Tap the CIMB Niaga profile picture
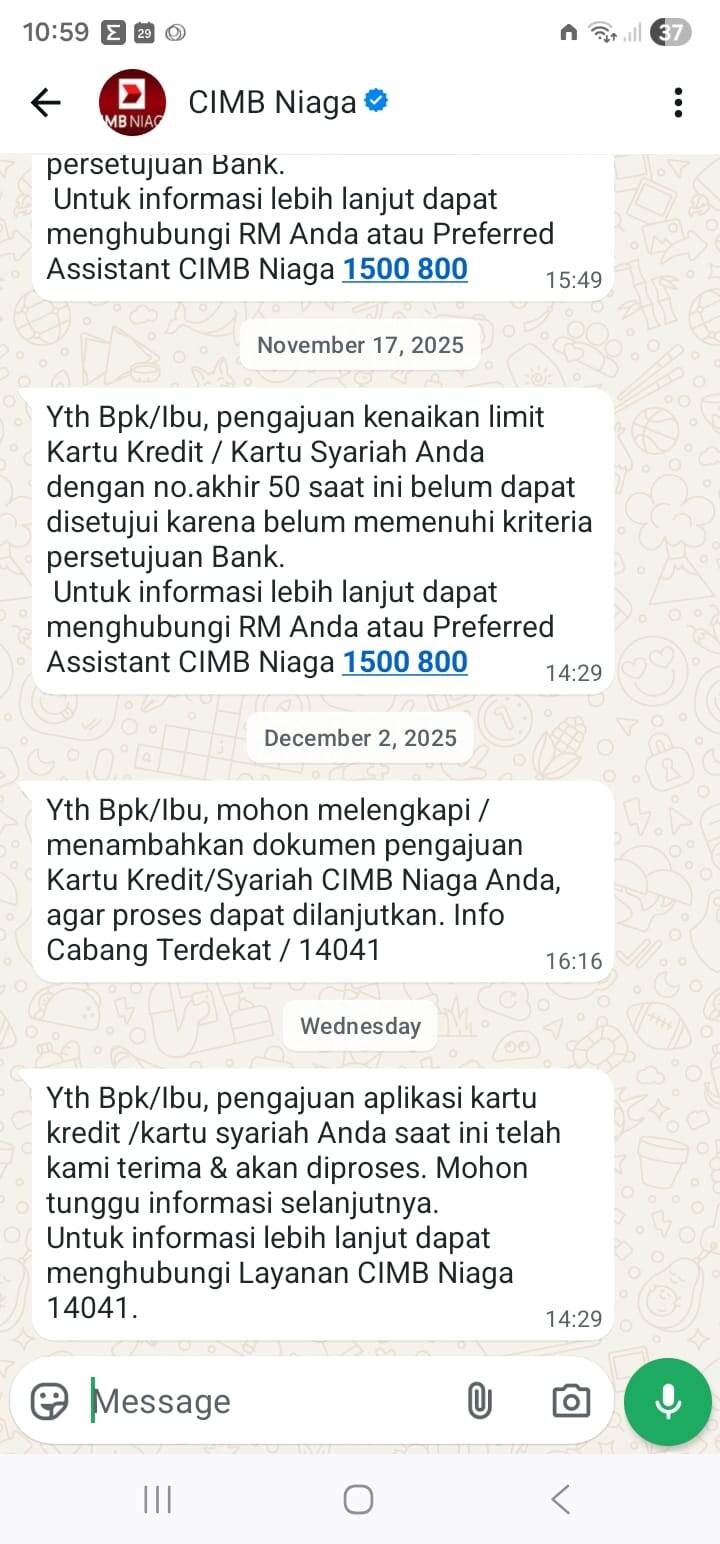 point(131,101)
